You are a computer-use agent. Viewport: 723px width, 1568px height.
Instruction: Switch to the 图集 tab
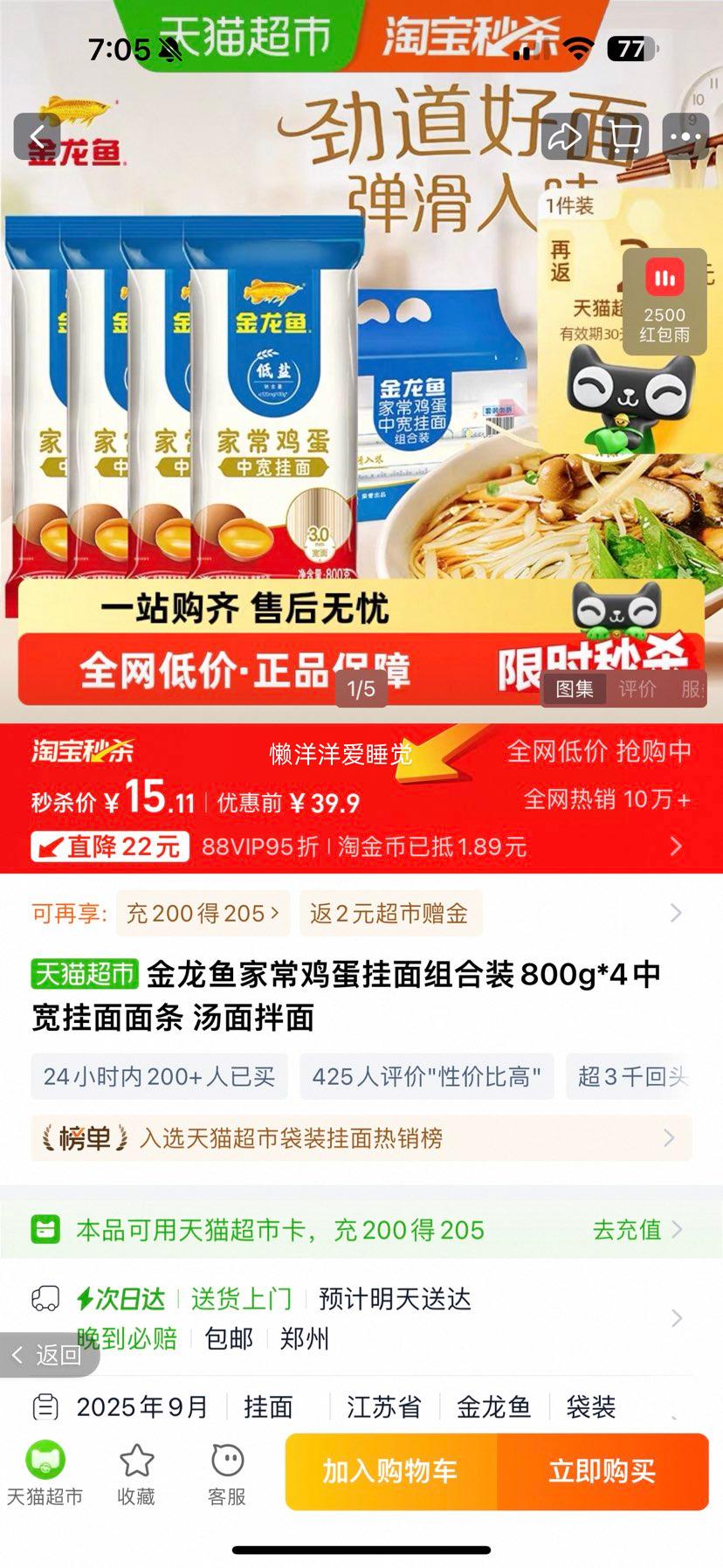coord(575,689)
